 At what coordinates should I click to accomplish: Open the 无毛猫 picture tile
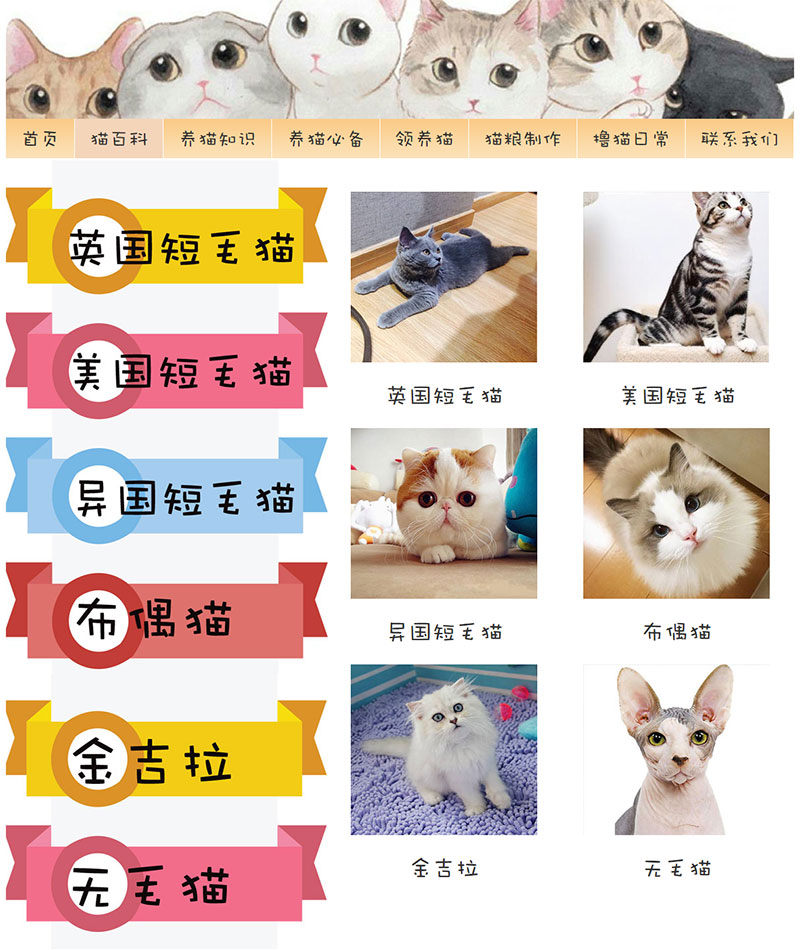pos(676,749)
